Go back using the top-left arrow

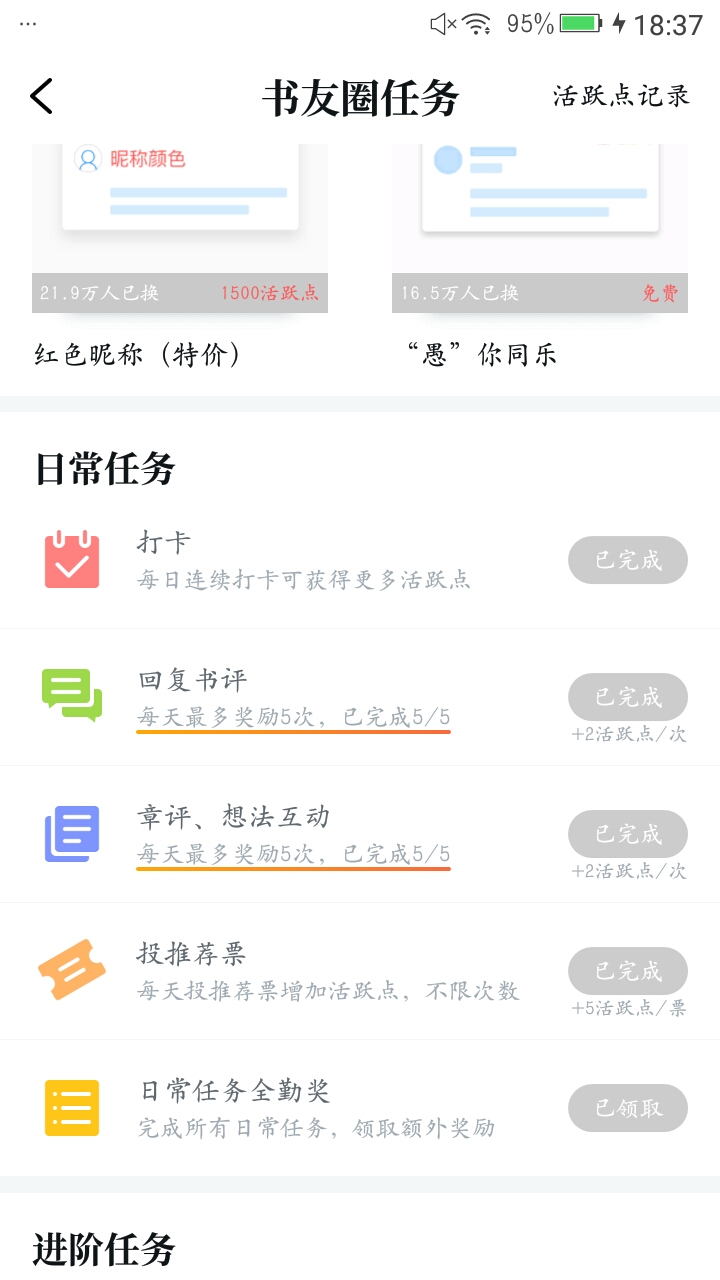point(41,97)
